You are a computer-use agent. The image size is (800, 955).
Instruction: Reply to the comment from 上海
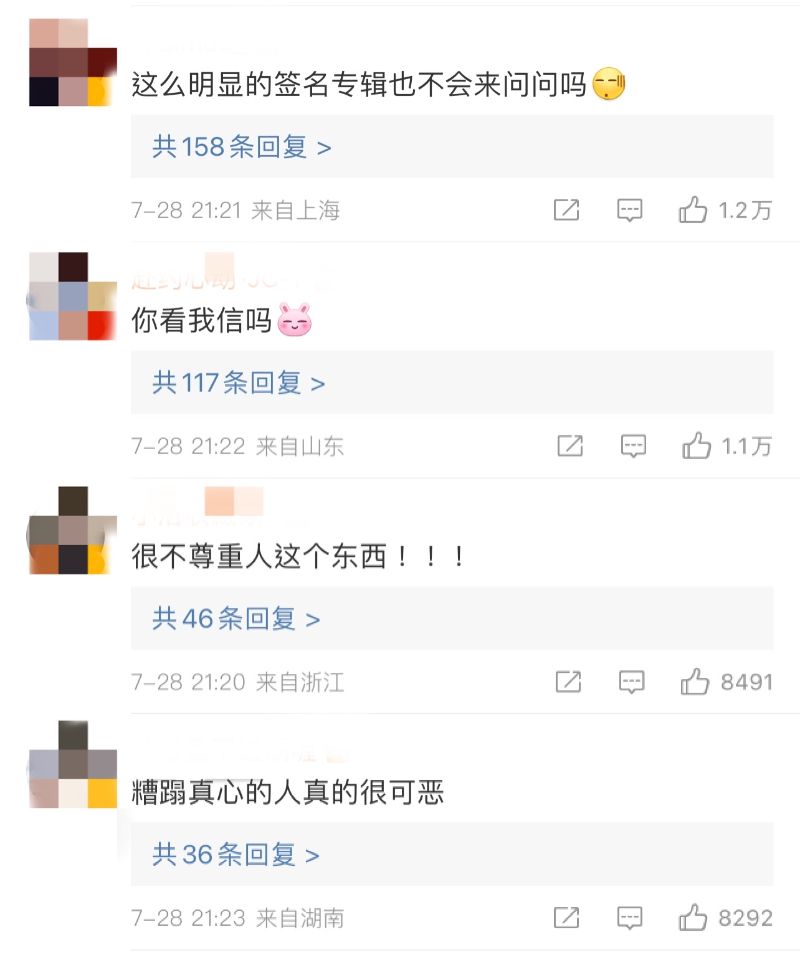pos(629,210)
